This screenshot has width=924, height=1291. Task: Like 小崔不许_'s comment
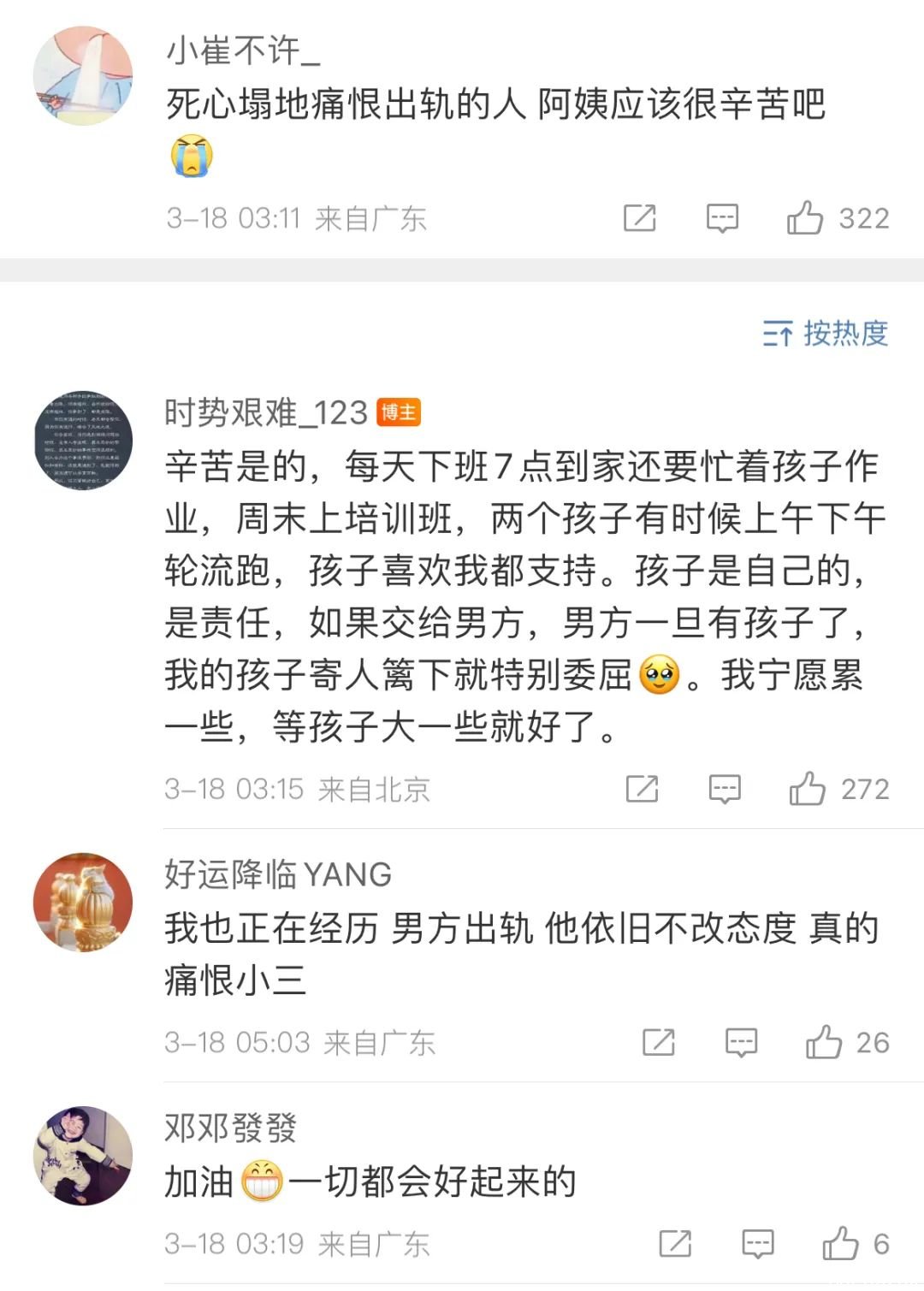tap(805, 218)
